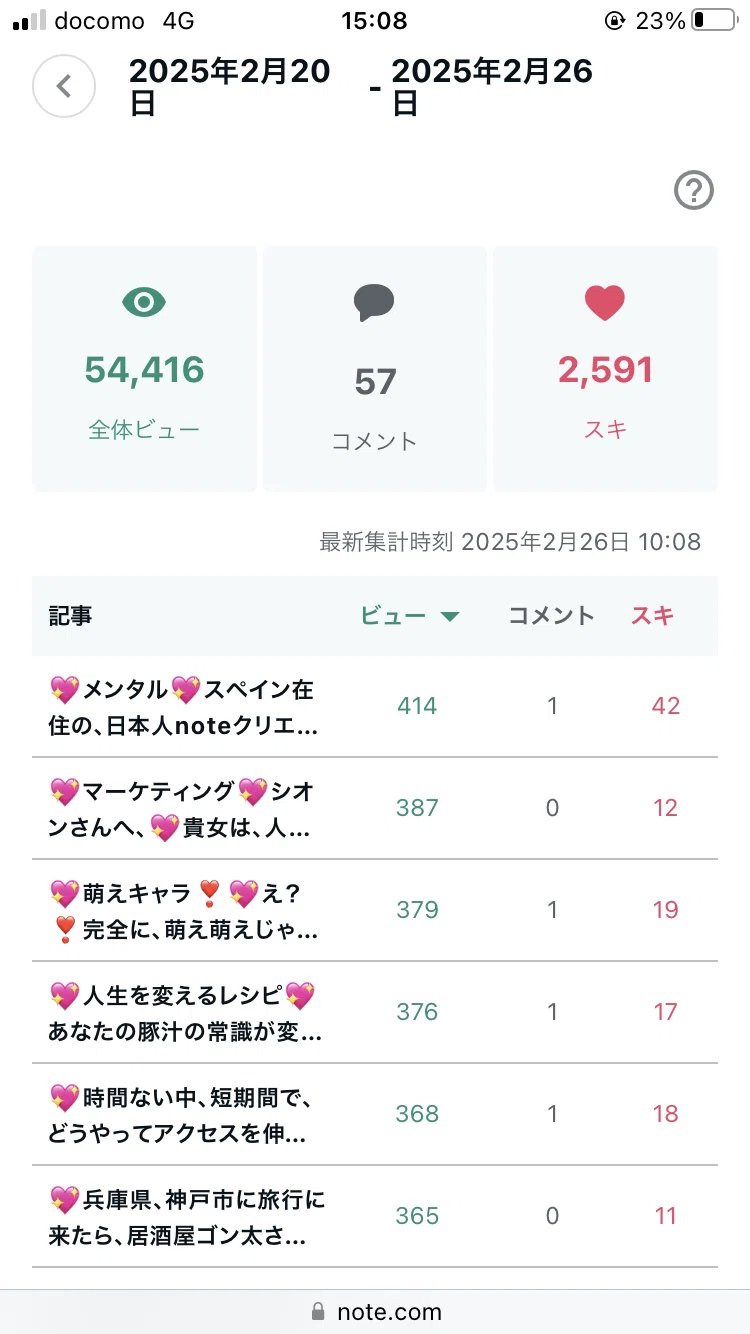Viewport: 750px width, 1334px height.
Task: Open the 萌えキャラ article row
Action: pos(375,910)
